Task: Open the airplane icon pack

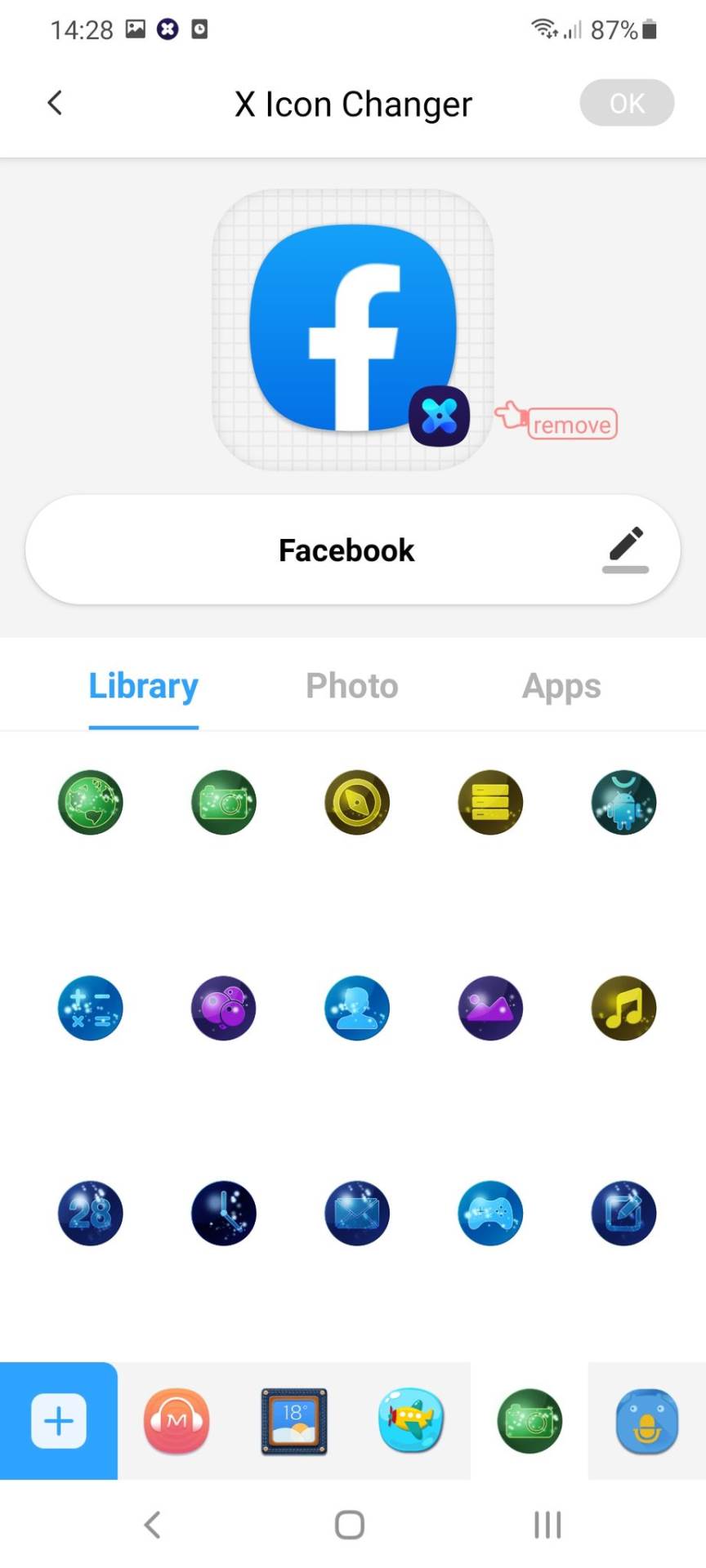Action: tap(412, 1421)
